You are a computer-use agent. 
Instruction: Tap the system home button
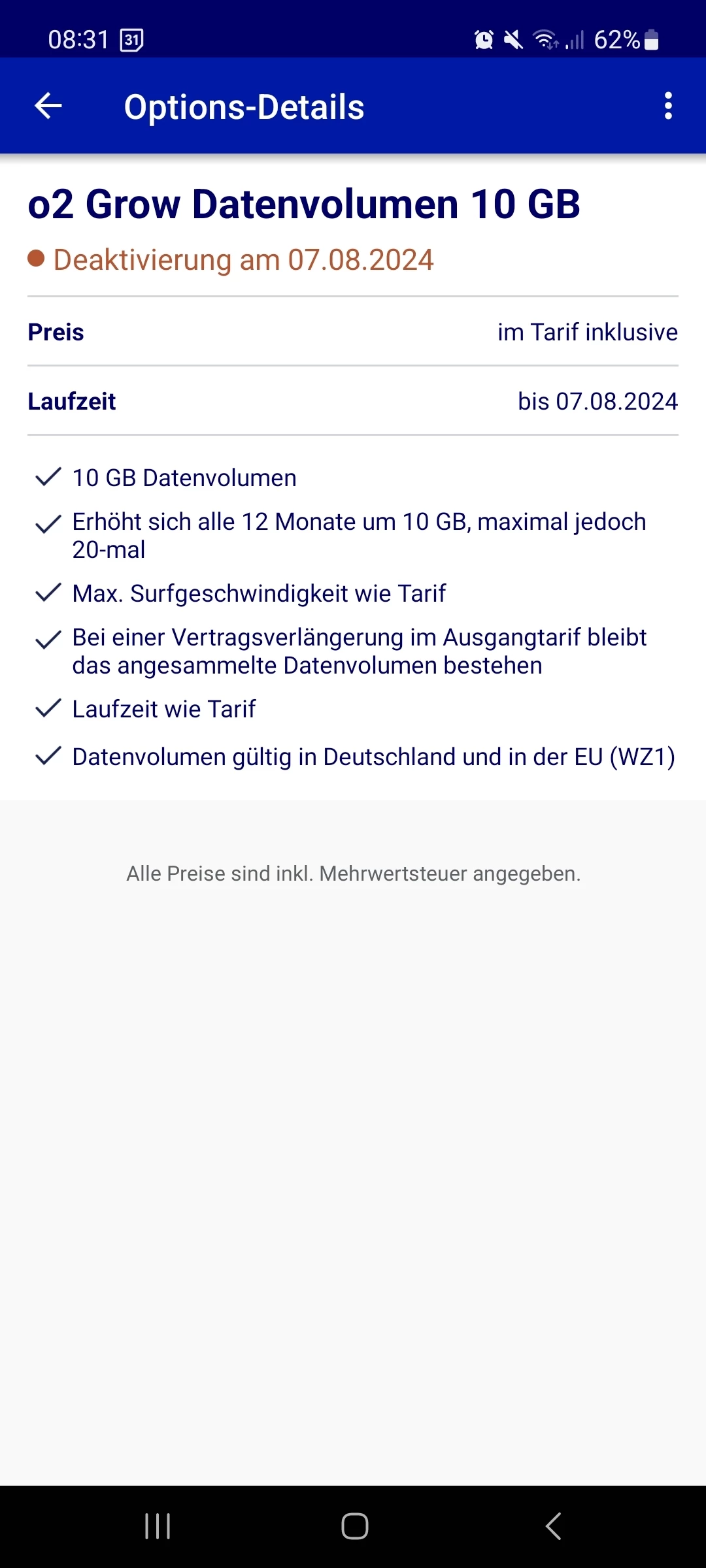tap(354, 1526)
